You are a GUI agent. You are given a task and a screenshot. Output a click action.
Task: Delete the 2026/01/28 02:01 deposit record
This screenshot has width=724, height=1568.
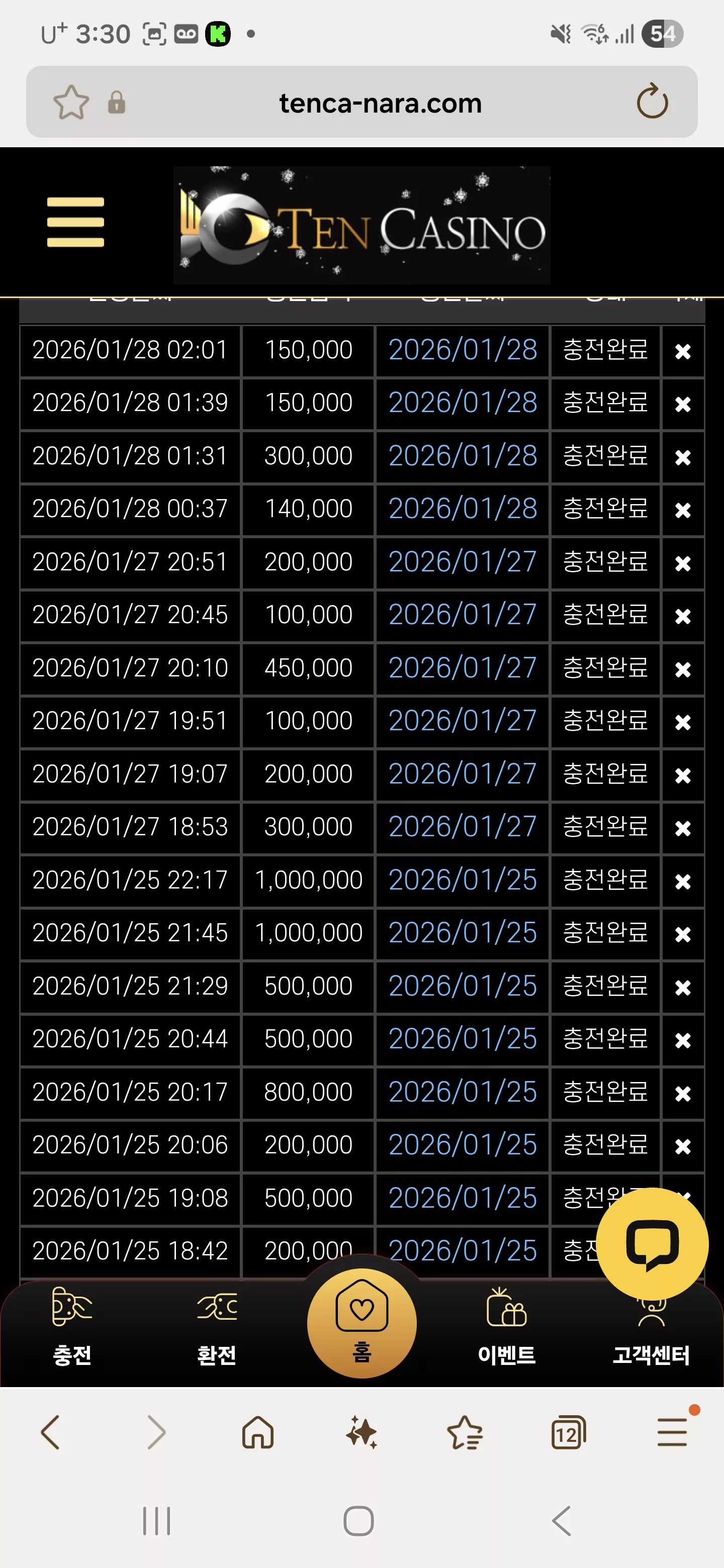tap(683, 351)
